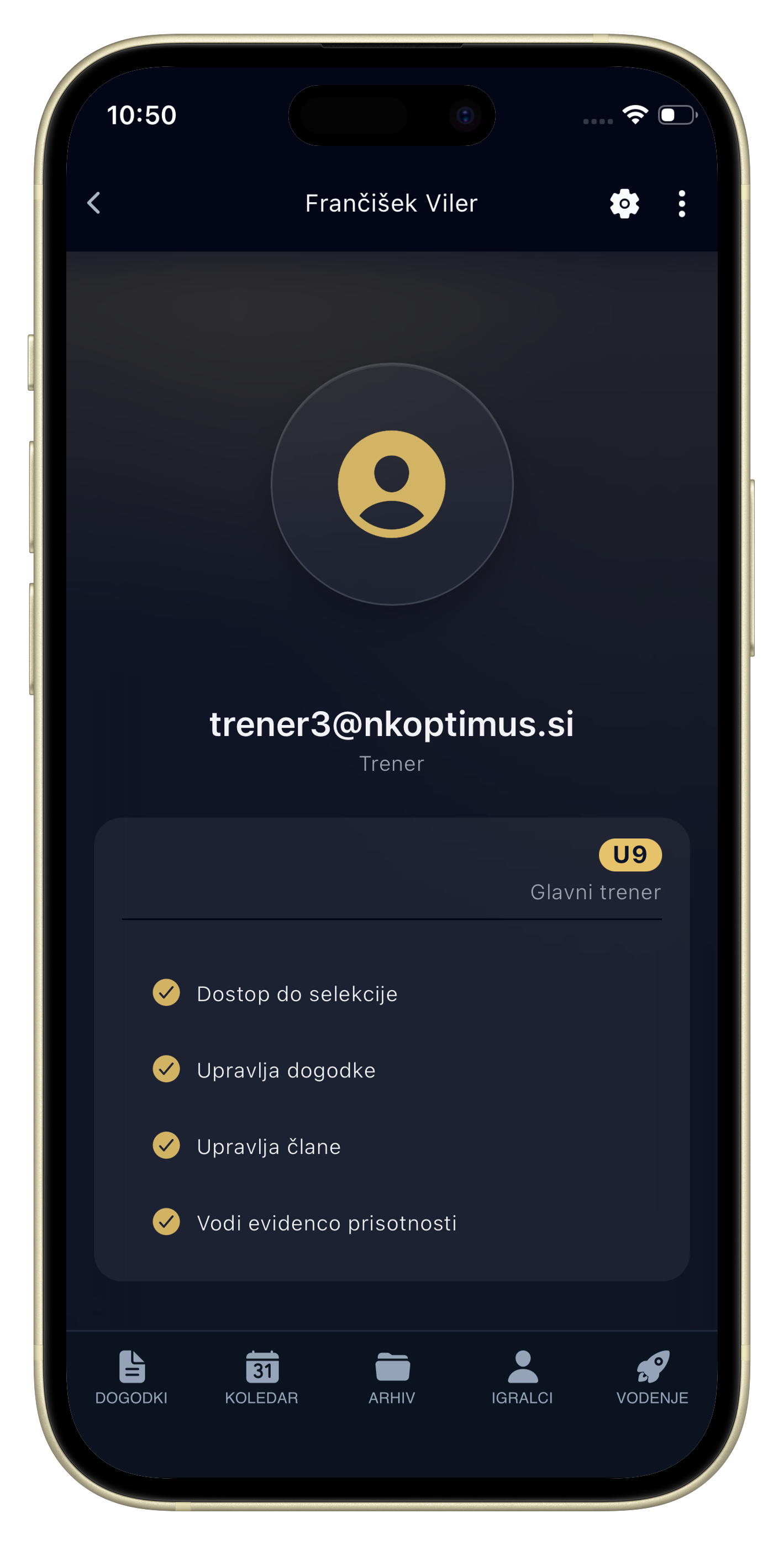Image resolution: width=784 pixels, height=1545 pixels.
Task: Switch to the Dogodki tab
Action: (x=131, y=1378)
